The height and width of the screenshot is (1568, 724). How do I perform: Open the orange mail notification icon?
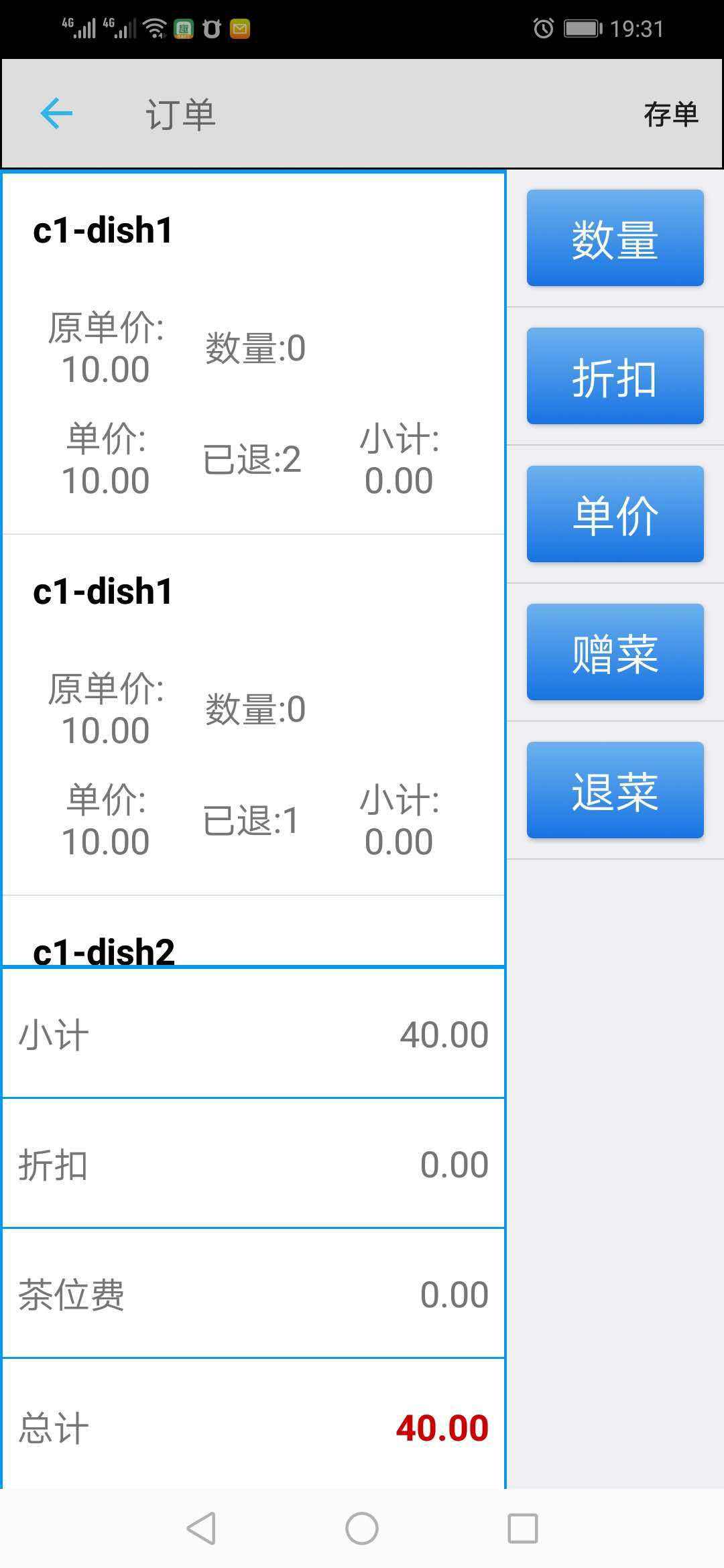239,28
